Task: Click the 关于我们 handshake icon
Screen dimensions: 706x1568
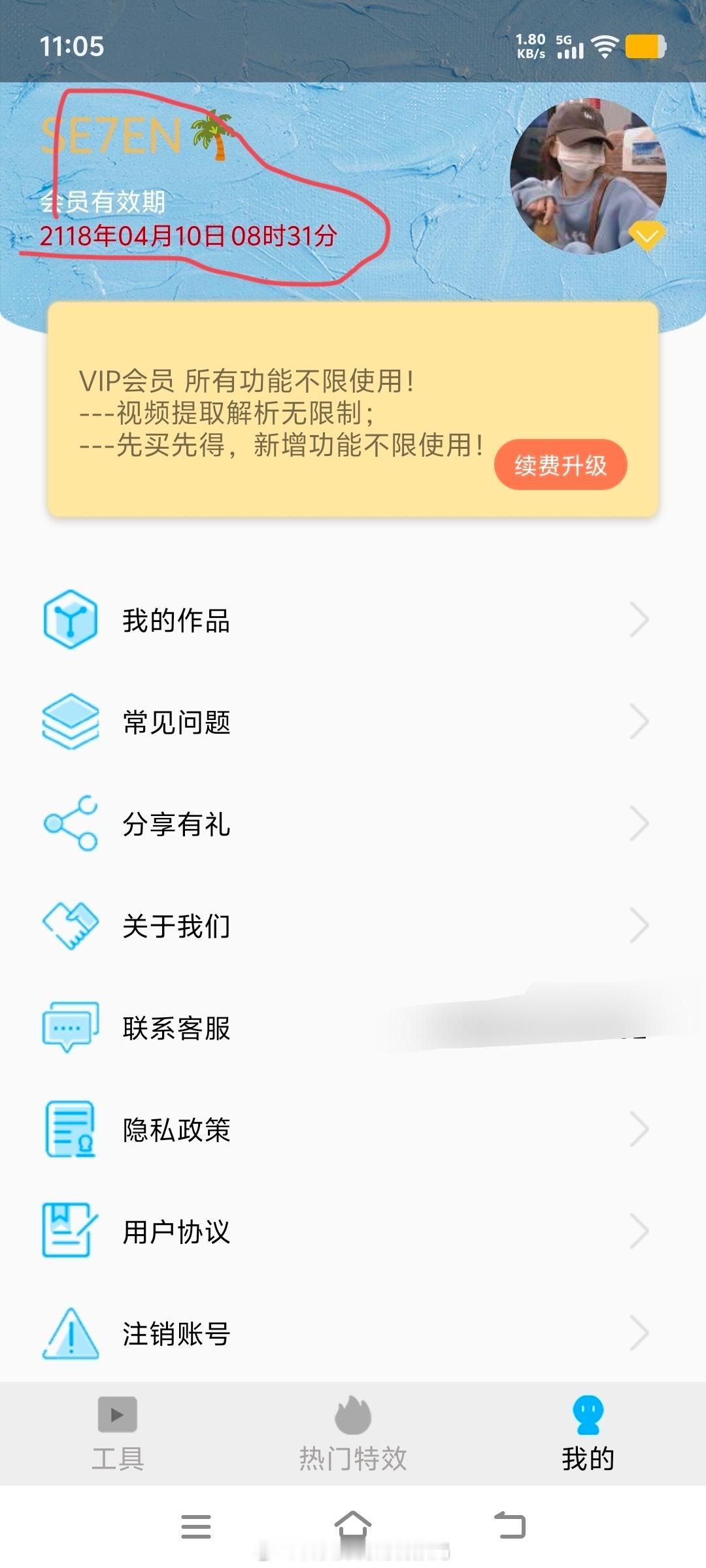Action: tap(70, 926)
